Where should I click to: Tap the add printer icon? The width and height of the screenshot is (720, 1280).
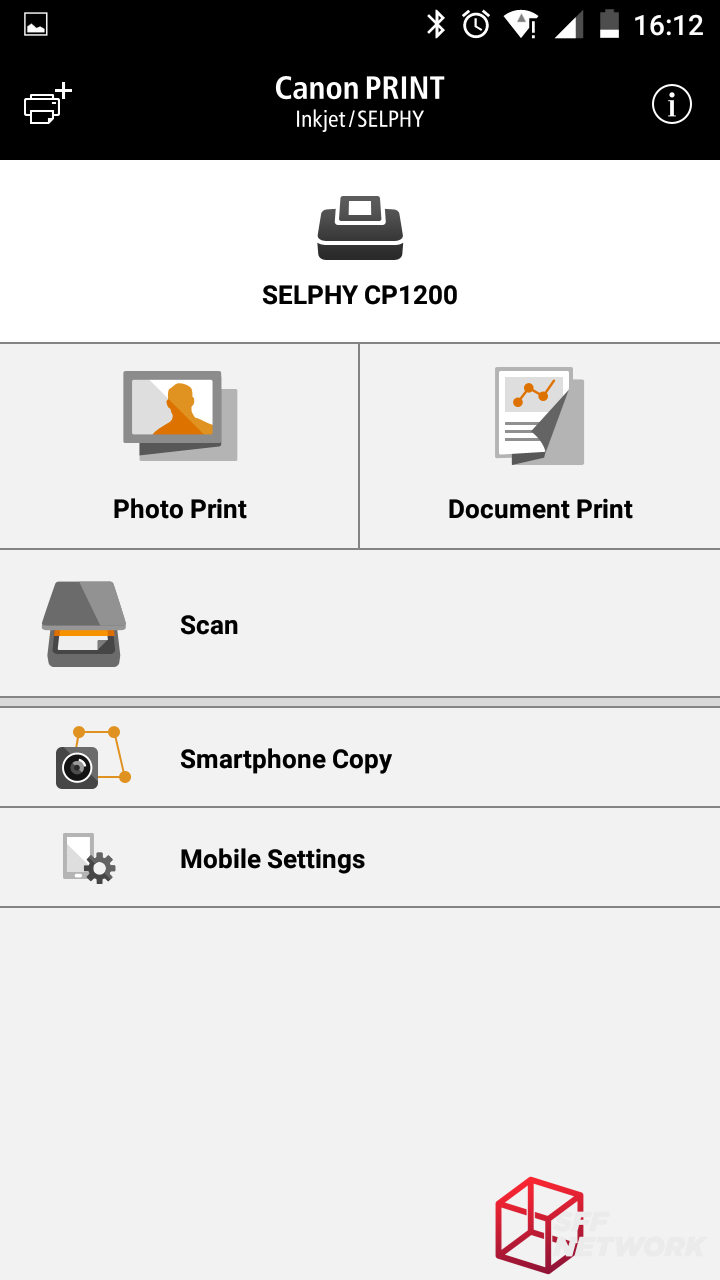tap(46, 105)
